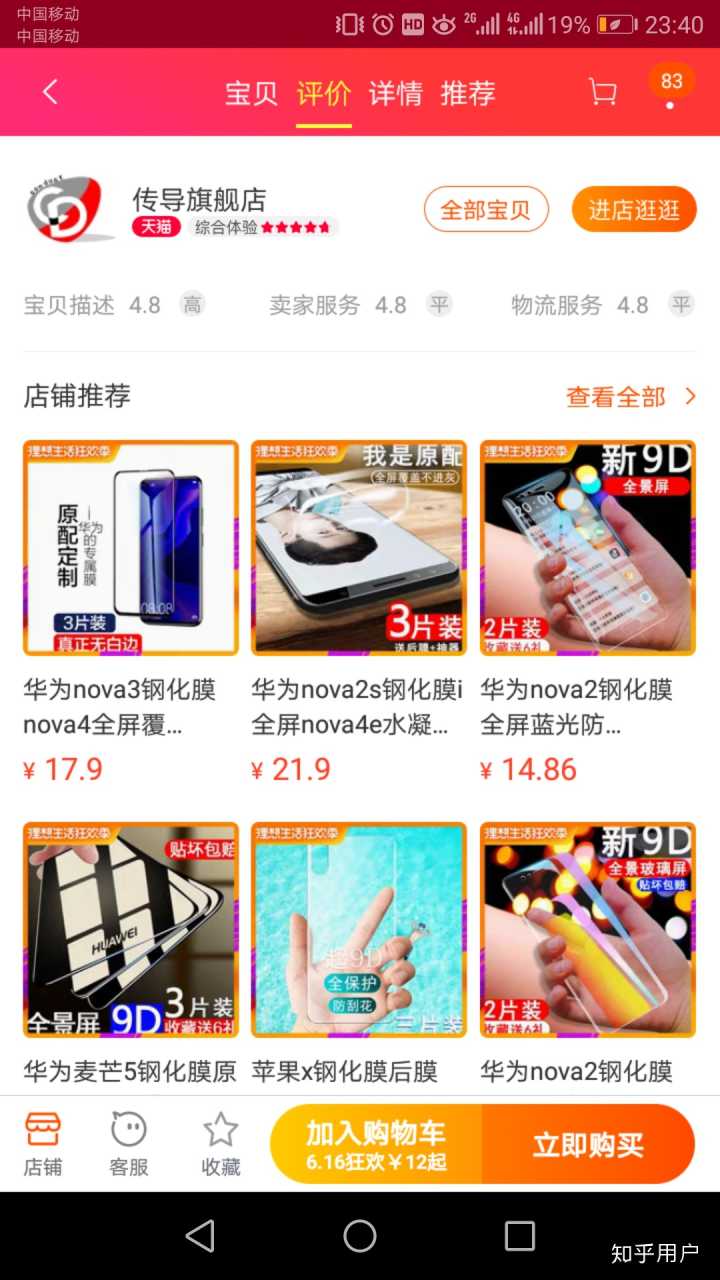
Task: Tap the 全部宝贝 button
Action: click(486, 210)
